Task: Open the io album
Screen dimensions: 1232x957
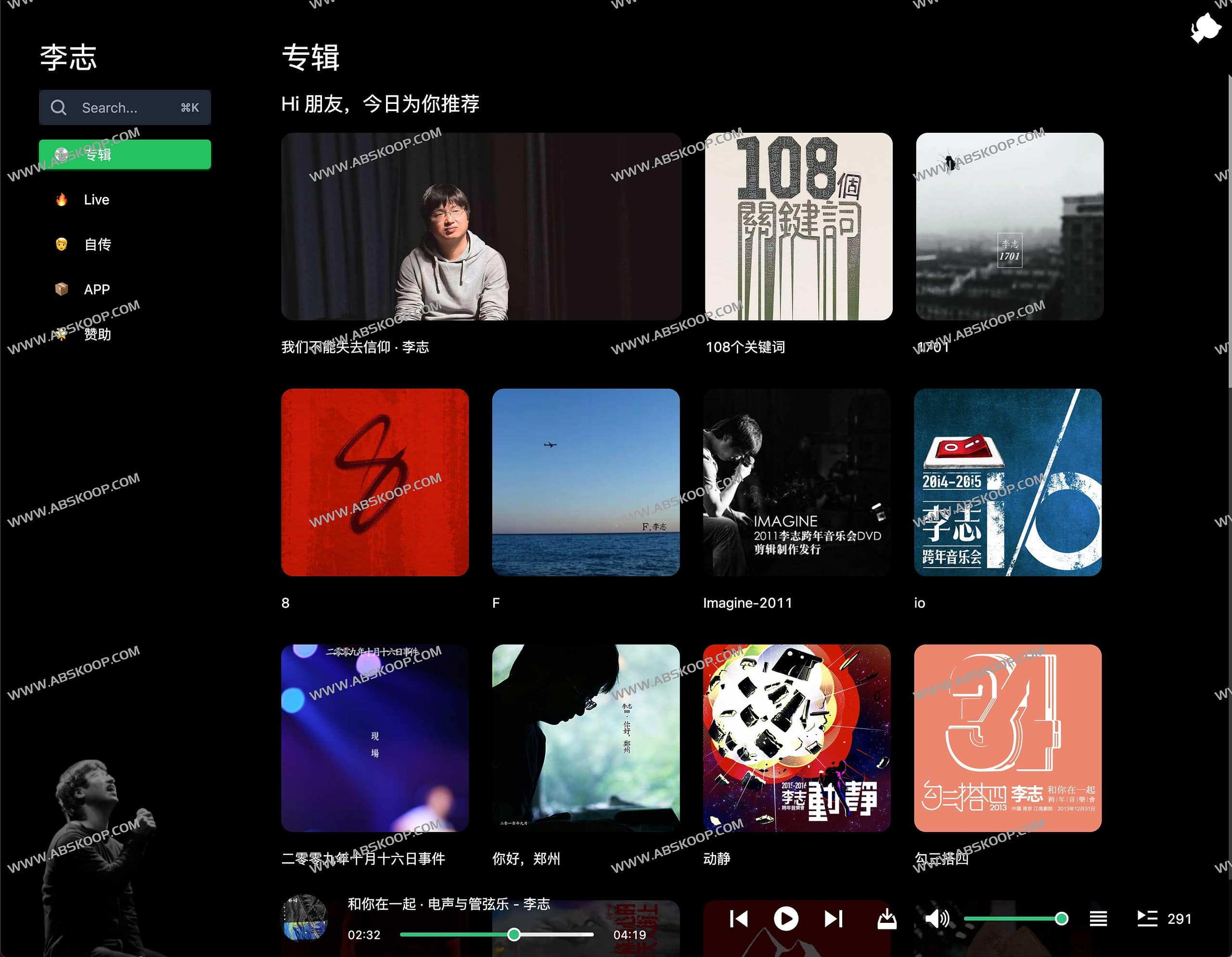Action: click(x=1007, y=482)
